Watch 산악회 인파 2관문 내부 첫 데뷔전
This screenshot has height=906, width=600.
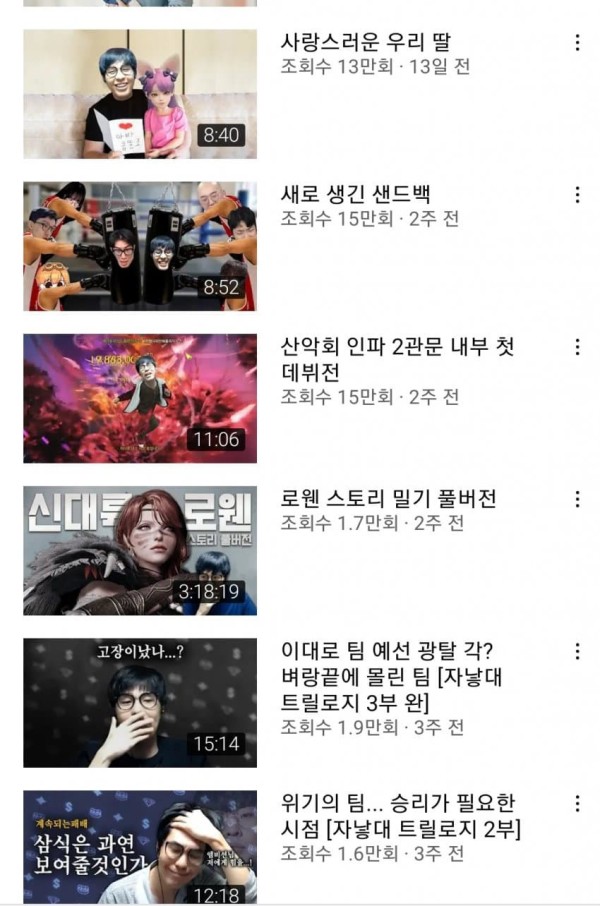(140, 398)
